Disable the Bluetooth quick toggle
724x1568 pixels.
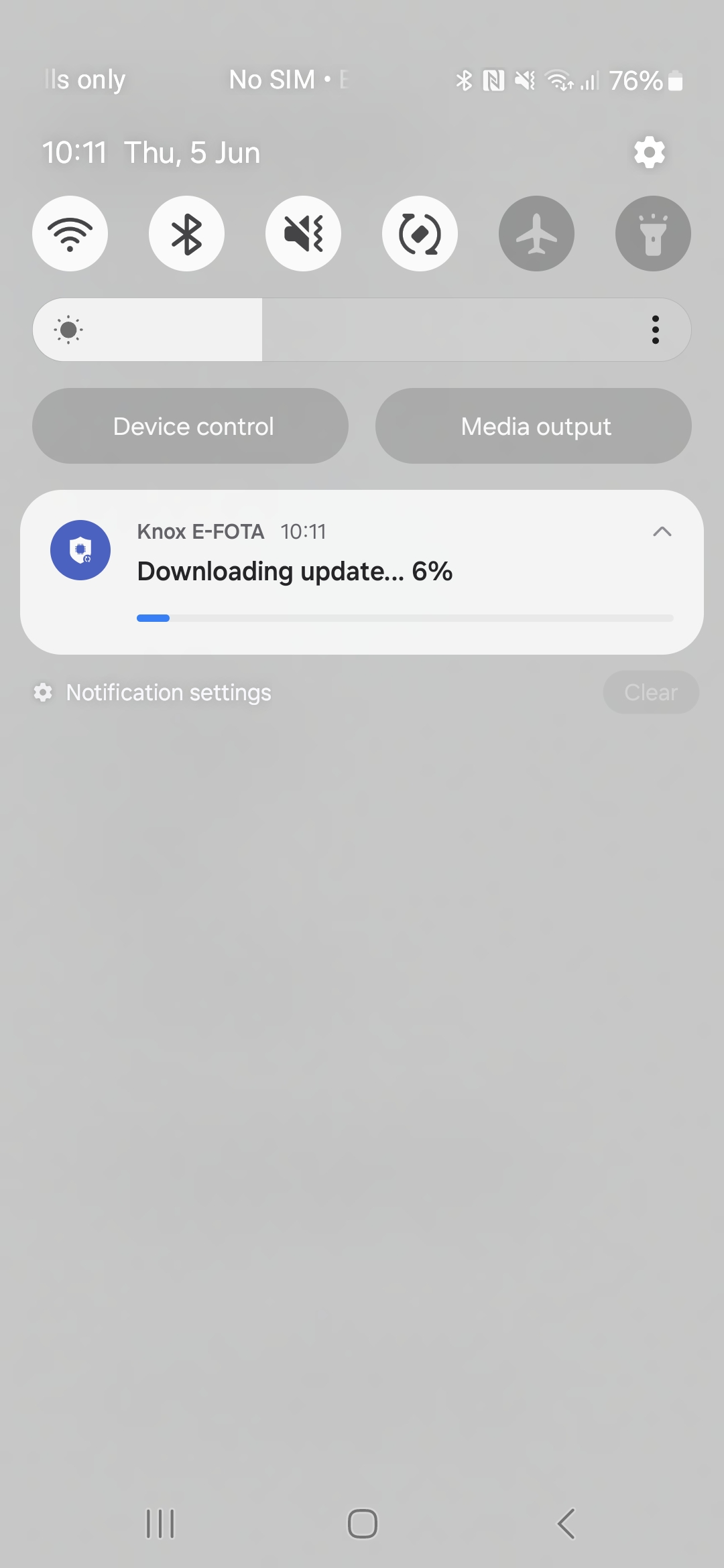coord(186,234)
